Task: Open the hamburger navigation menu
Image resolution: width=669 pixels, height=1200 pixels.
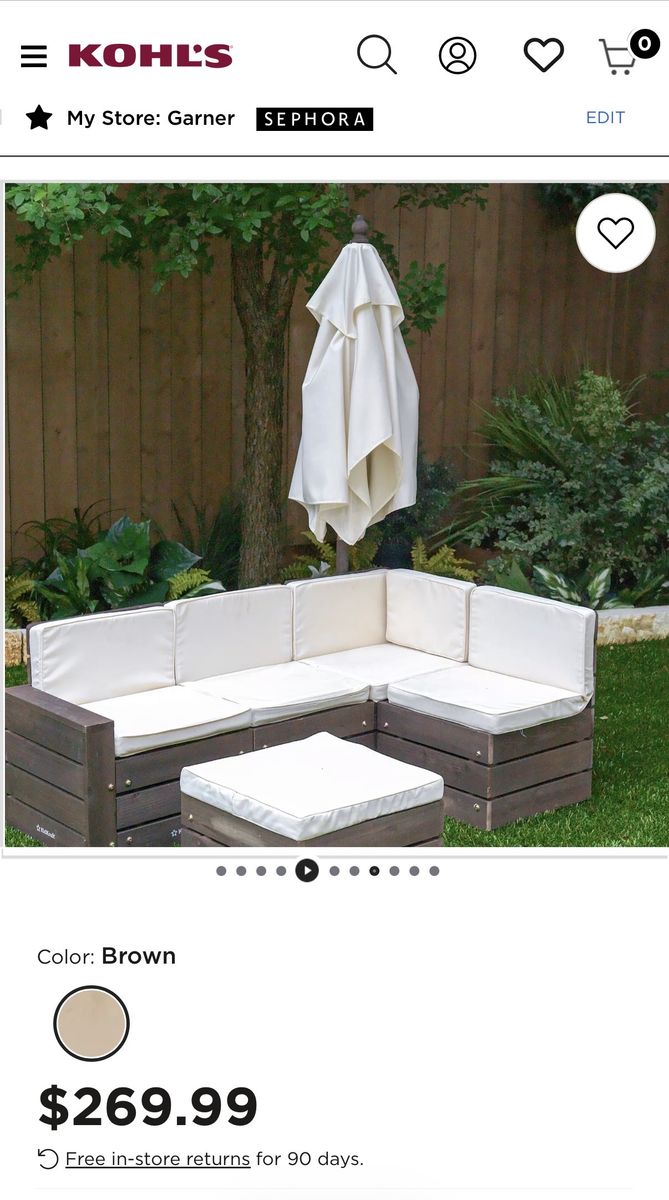Action: (x=34, y=56)
